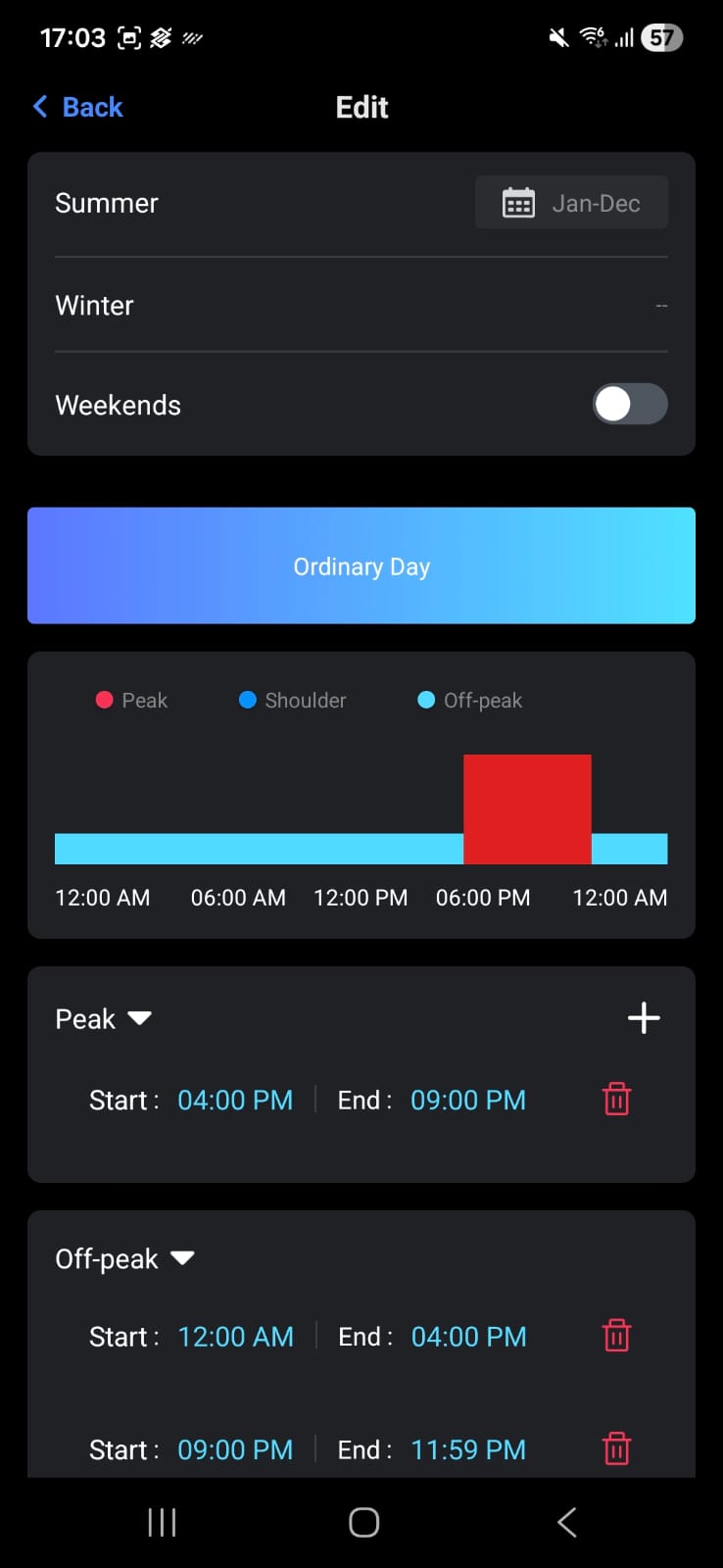Delete the Peak 04:00 PM period
The width and height of the screenshot is (723, 1568).
click(616, 1100)
